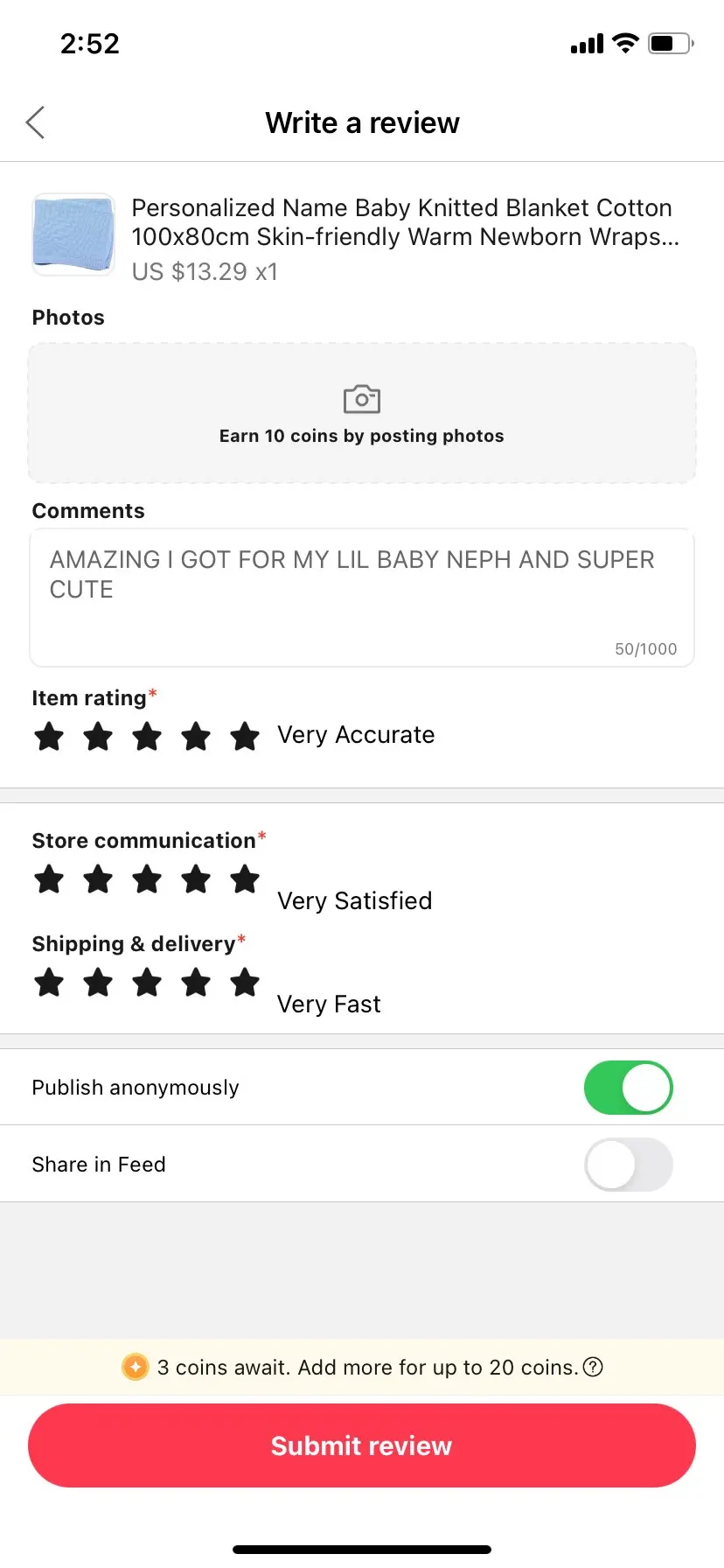Viewport: 724px width, 1568px height.
Task: Edit the Comments text box
Action: click(362, 598)
